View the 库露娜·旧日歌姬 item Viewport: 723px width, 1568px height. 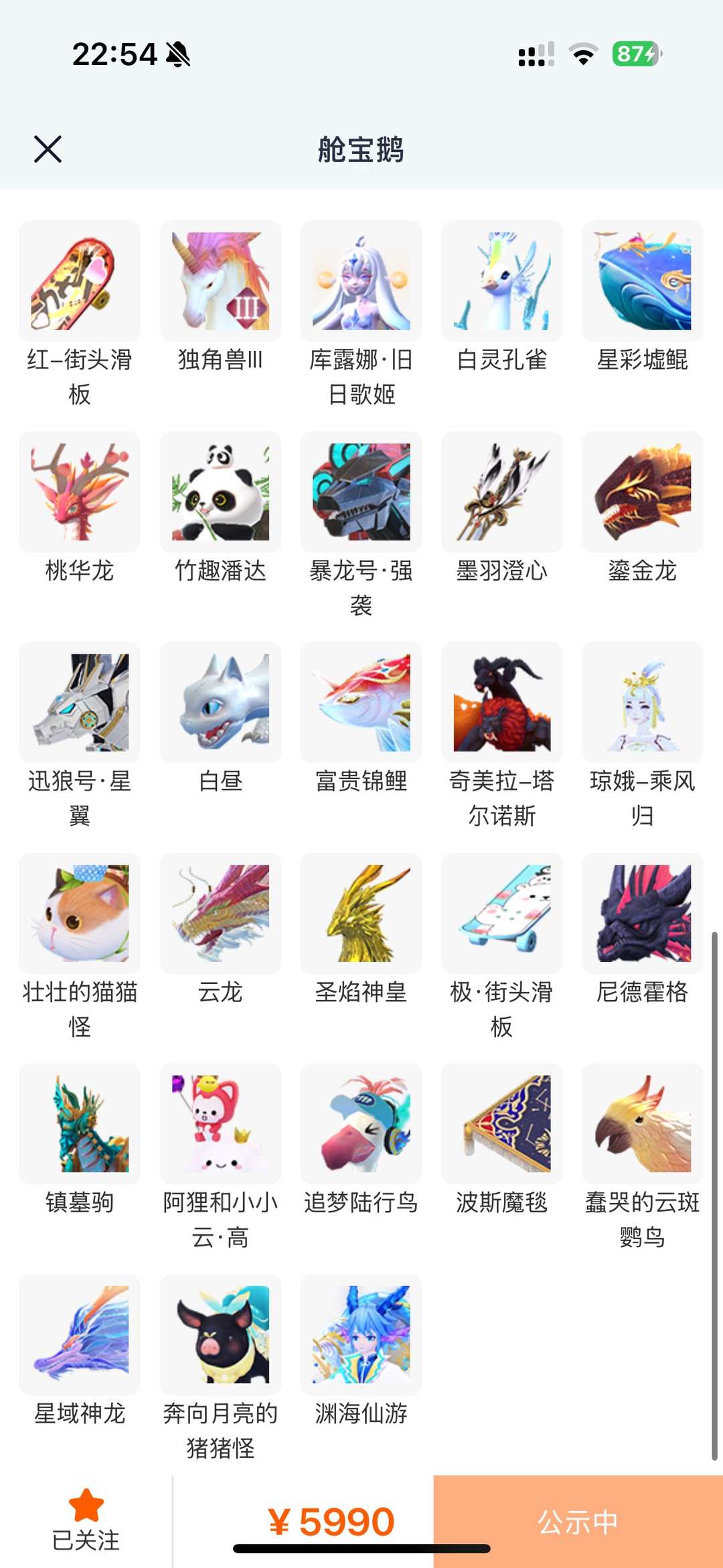click(361, 281)
